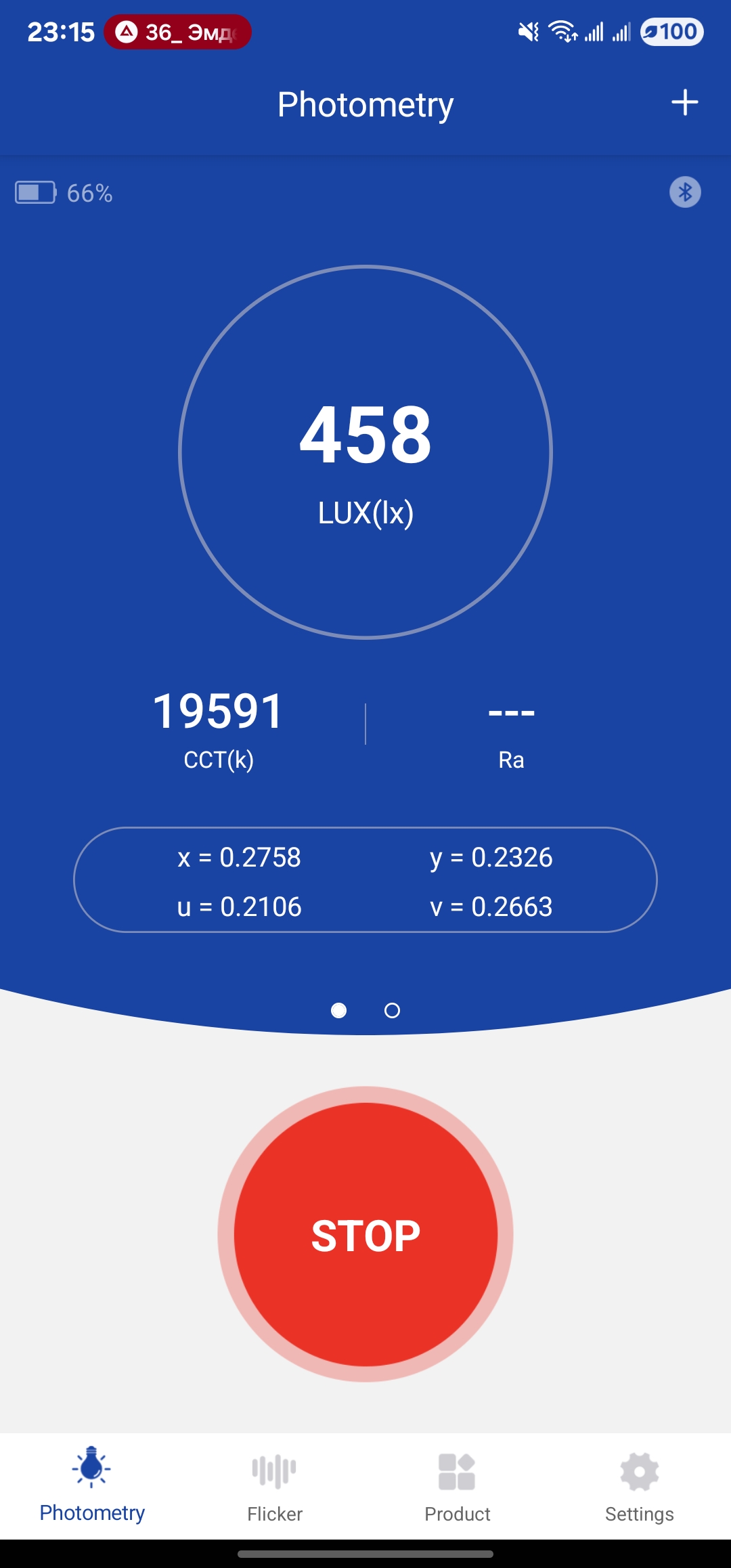Viewport: 731px width, 1568px height.
Task: Go to the second page indicator dot
Action: [x=392, y=1011]
